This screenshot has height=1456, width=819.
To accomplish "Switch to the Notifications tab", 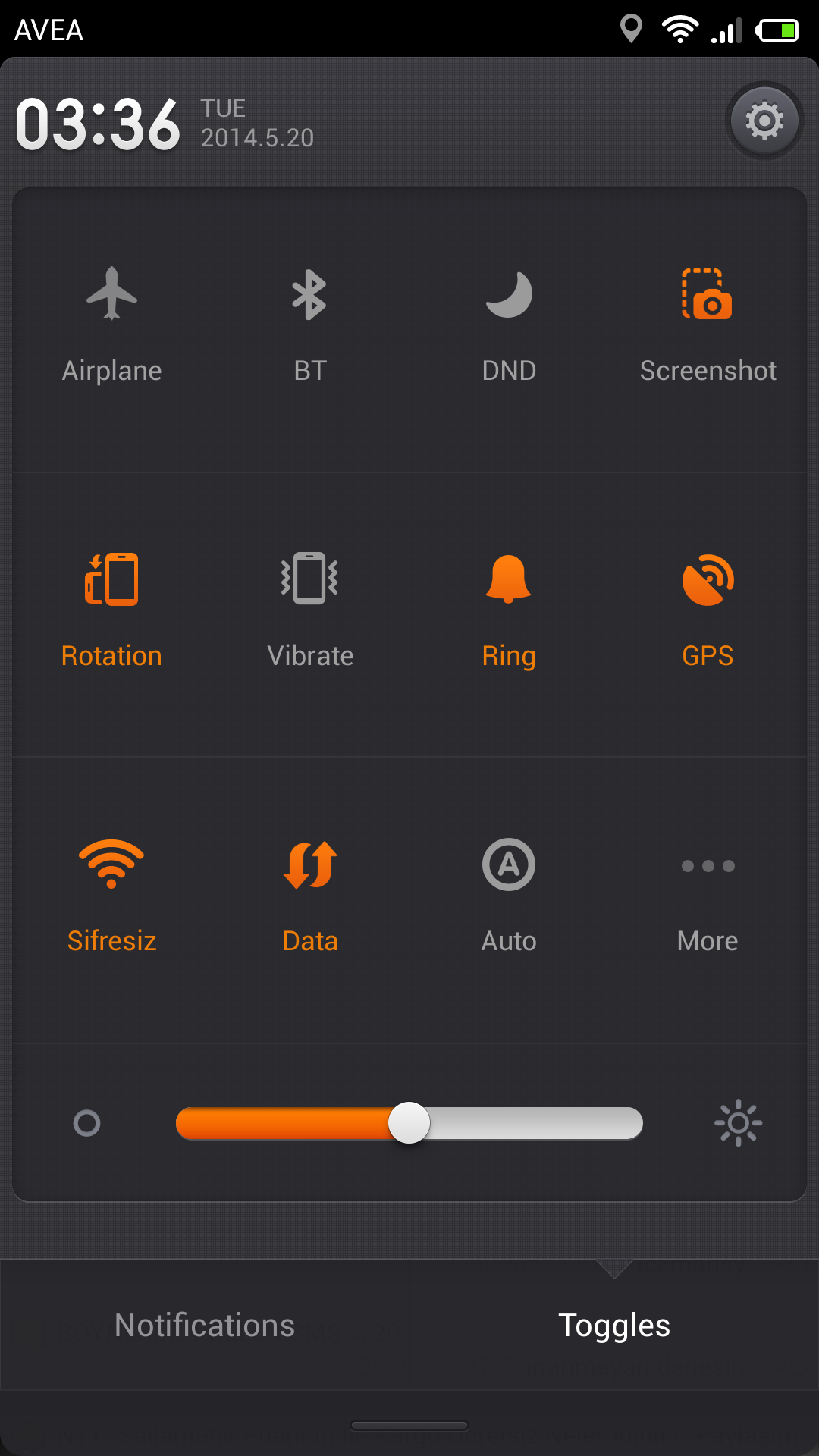I will 205,1325.
